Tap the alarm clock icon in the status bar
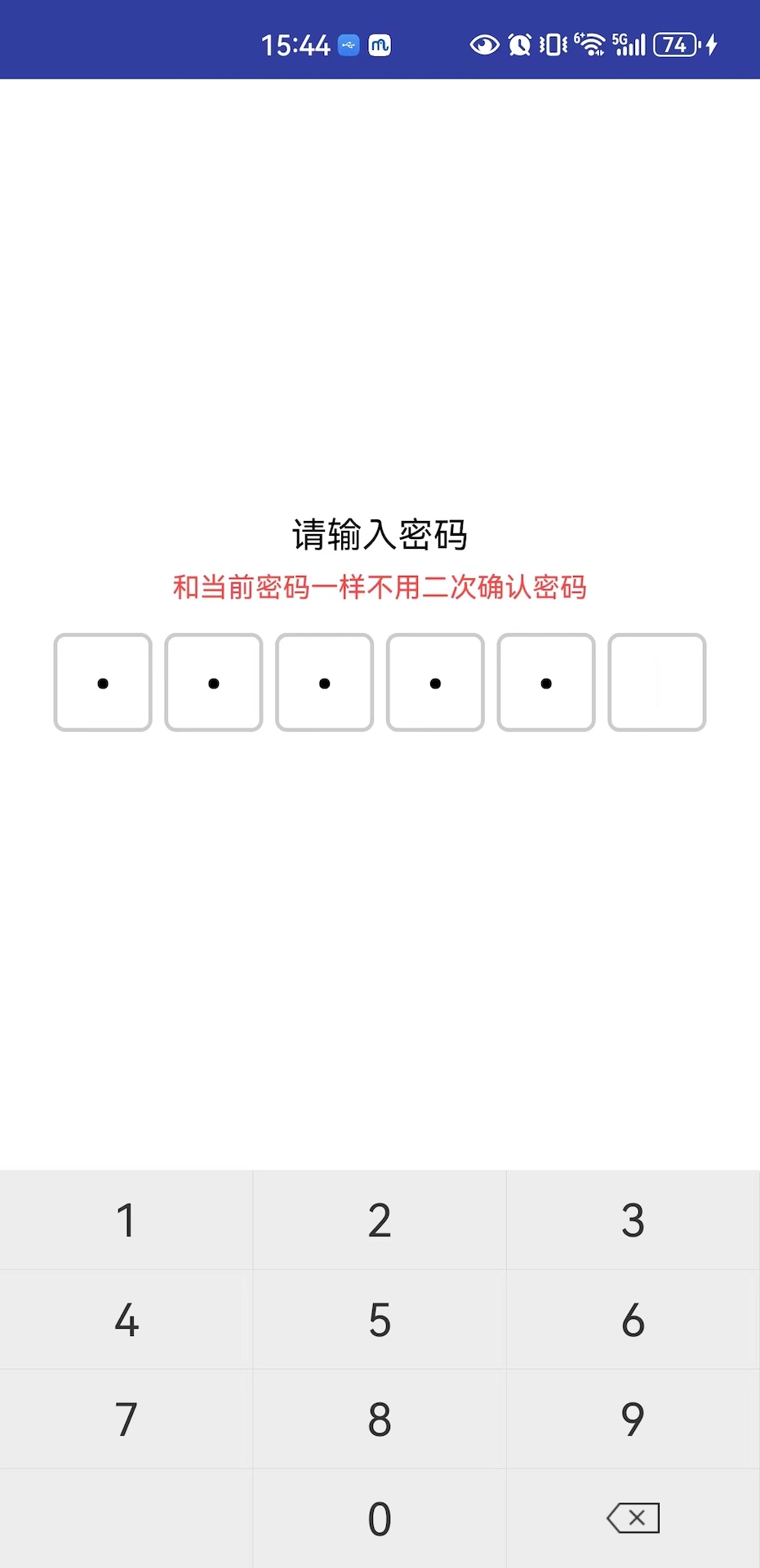Screen dimensions: 760x1568 520,45
